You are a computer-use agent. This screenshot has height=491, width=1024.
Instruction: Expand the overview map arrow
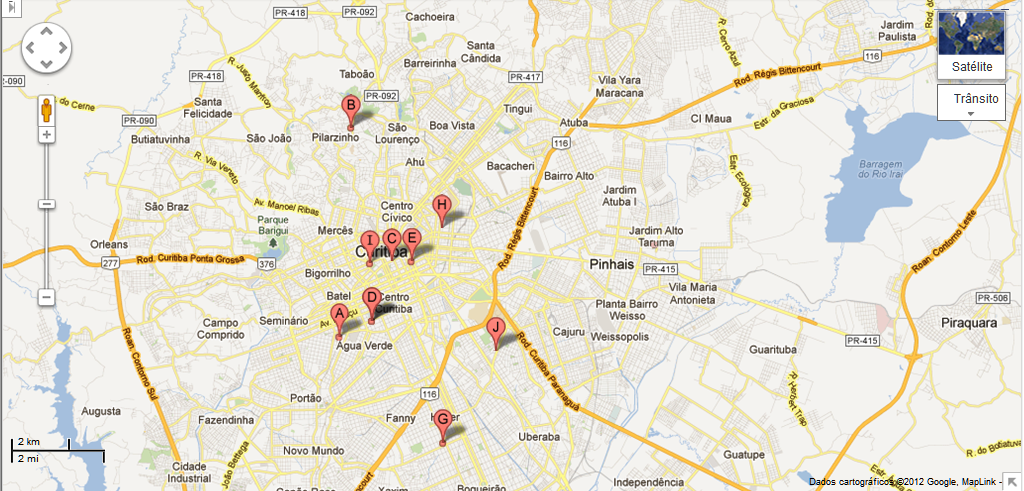click(1013, 482)
